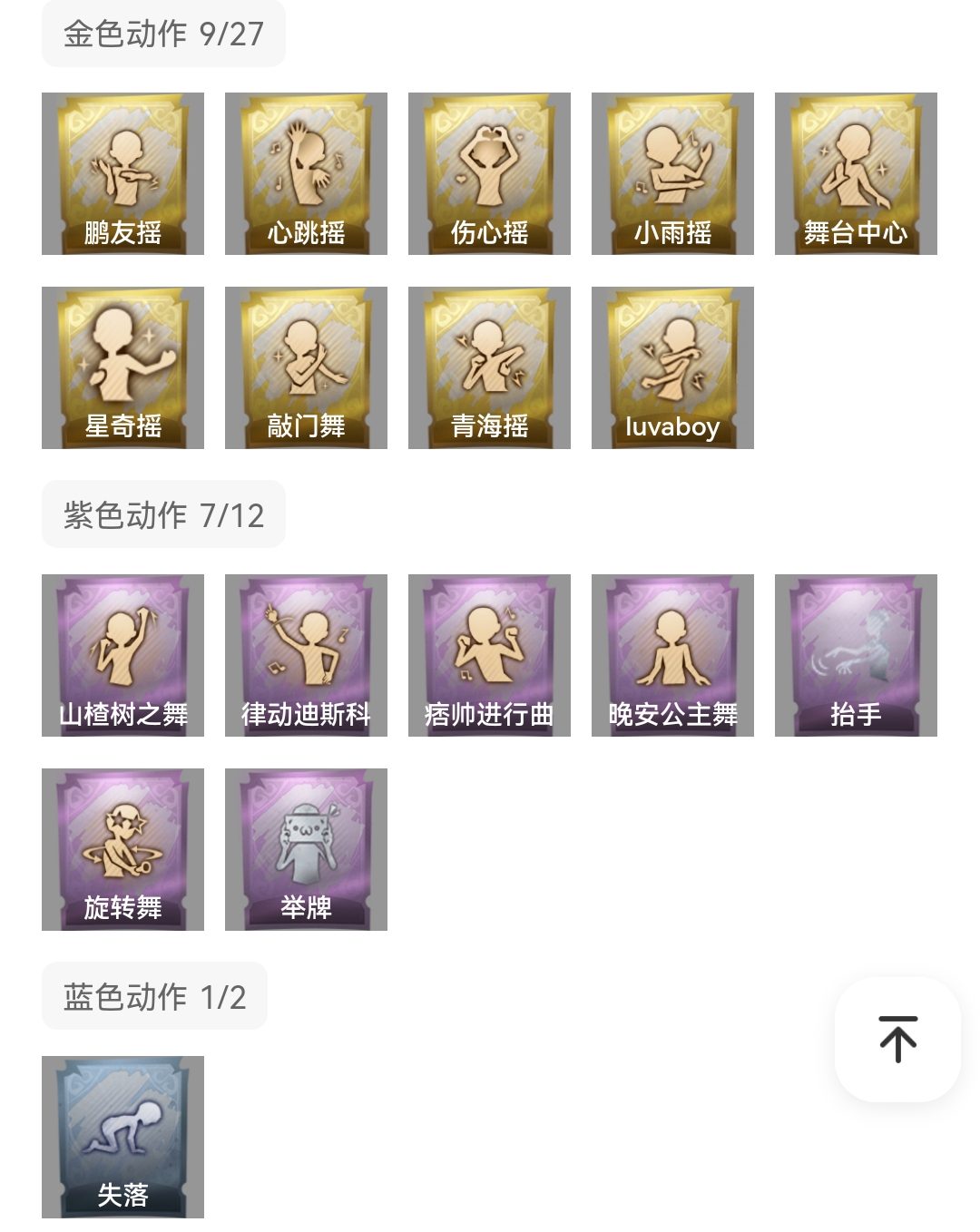Open the 律动迪斯科 action card
Image resolution: width=980 pixels, height=1232 pixels.
(306, 655)
